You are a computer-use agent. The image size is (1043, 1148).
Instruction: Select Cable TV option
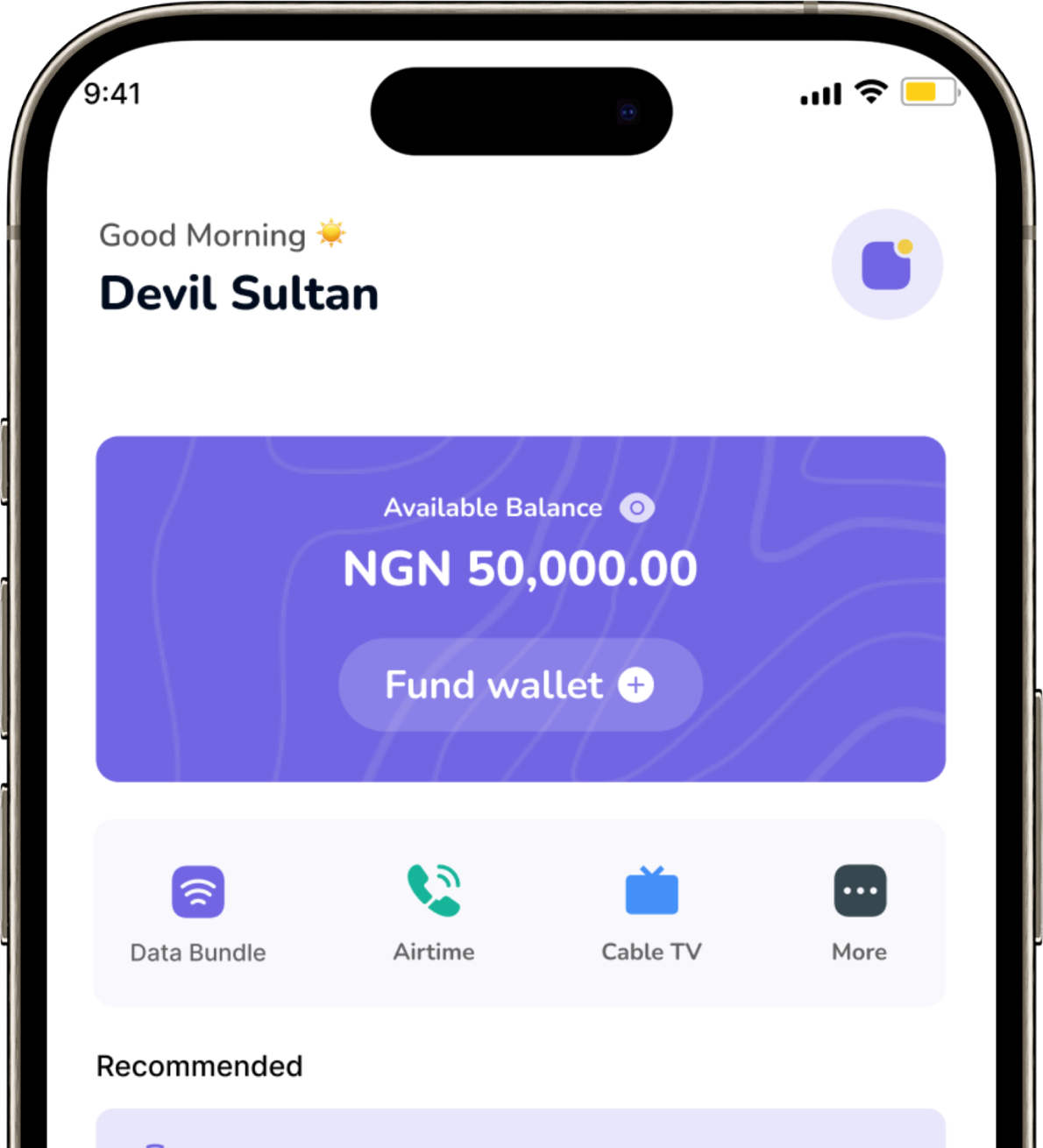[651, 912]
